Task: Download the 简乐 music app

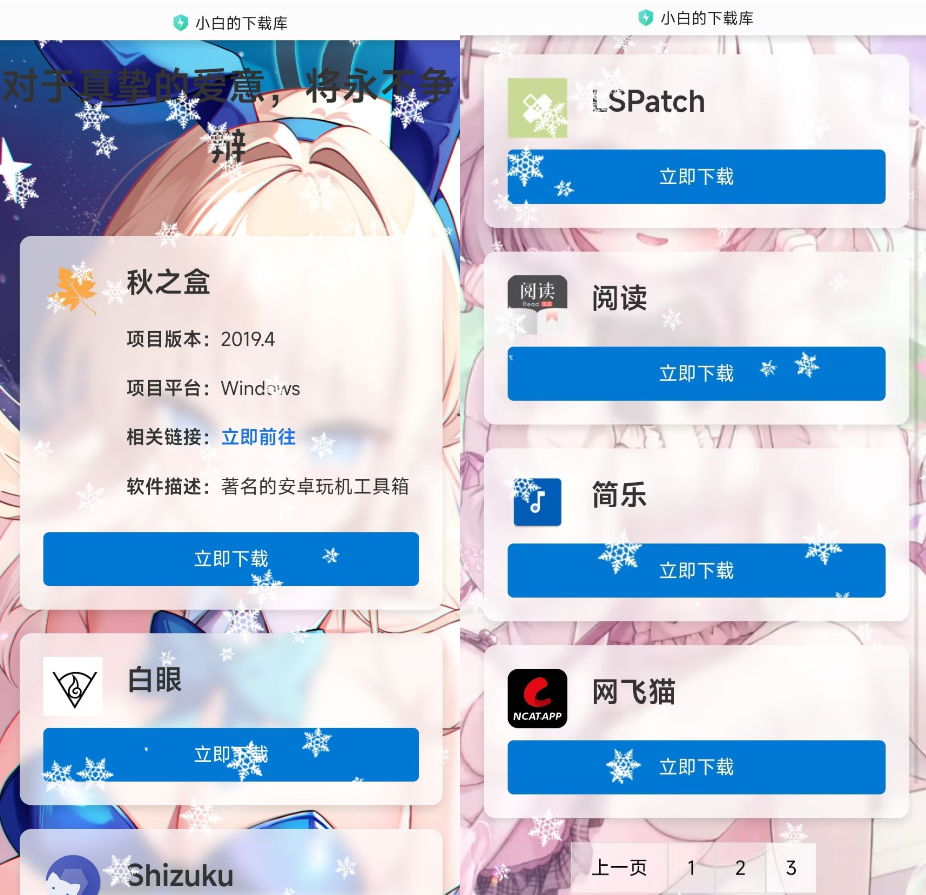Action: tap(696, 571)
